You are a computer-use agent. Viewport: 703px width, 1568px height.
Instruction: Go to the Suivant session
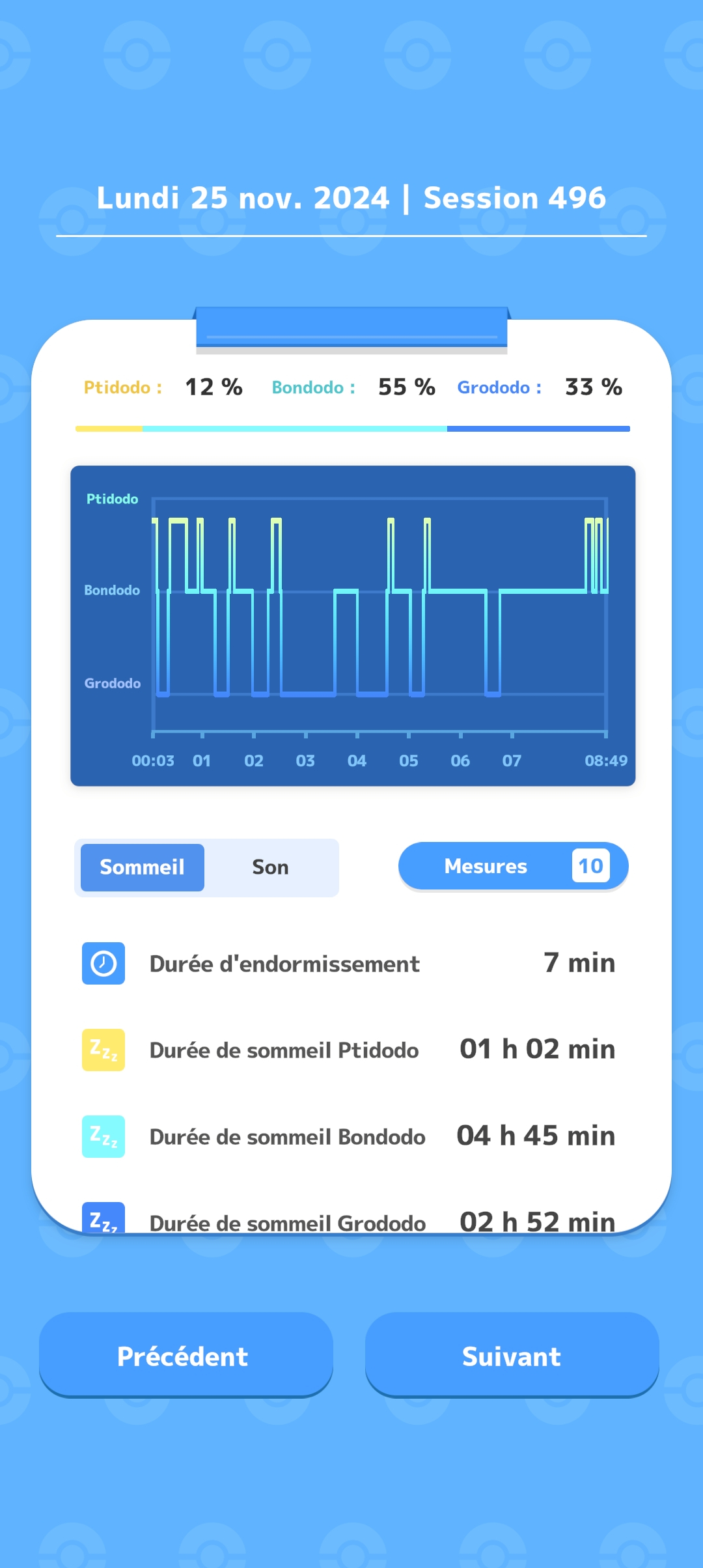(512, 1356)
